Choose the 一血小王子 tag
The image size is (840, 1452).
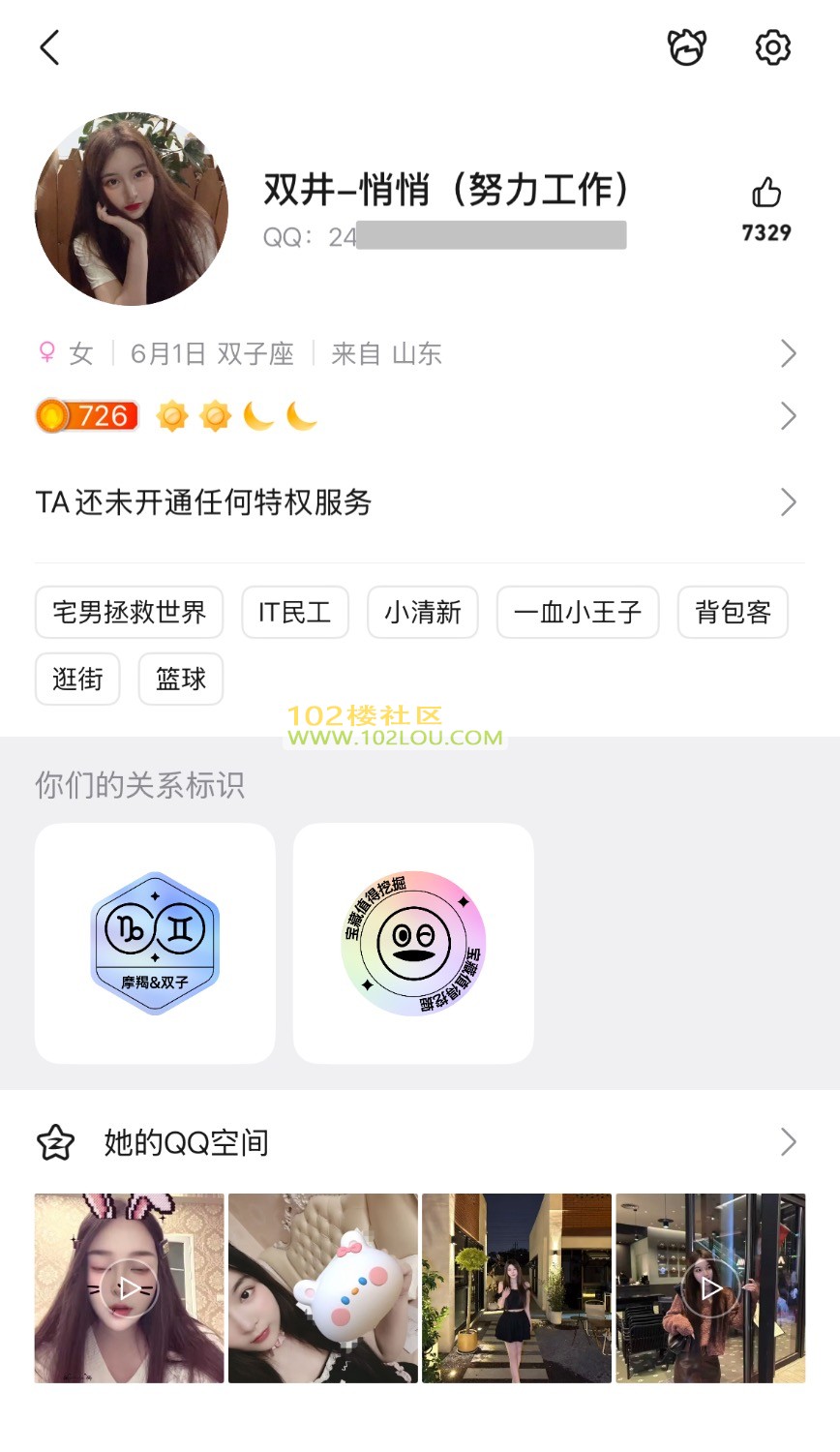click(577, 613)
